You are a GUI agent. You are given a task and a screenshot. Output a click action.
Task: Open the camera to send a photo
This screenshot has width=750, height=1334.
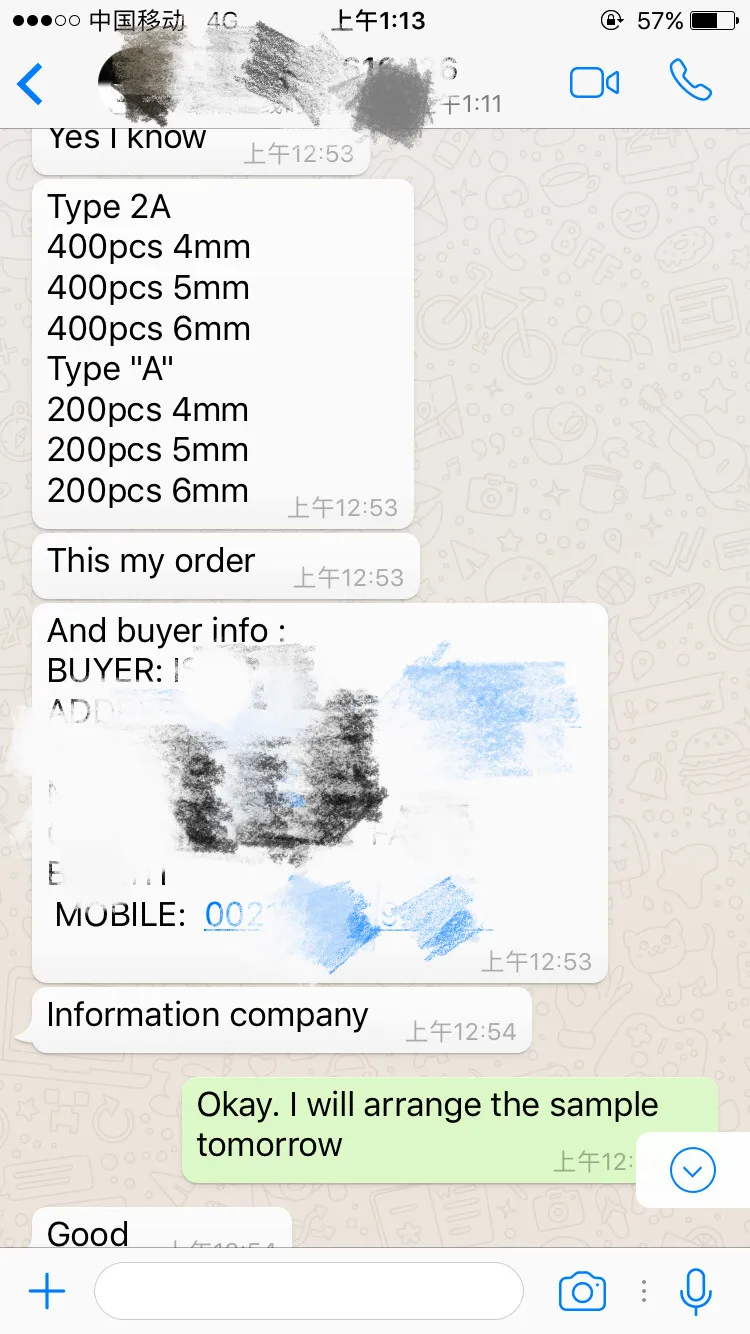(582, 1291)
